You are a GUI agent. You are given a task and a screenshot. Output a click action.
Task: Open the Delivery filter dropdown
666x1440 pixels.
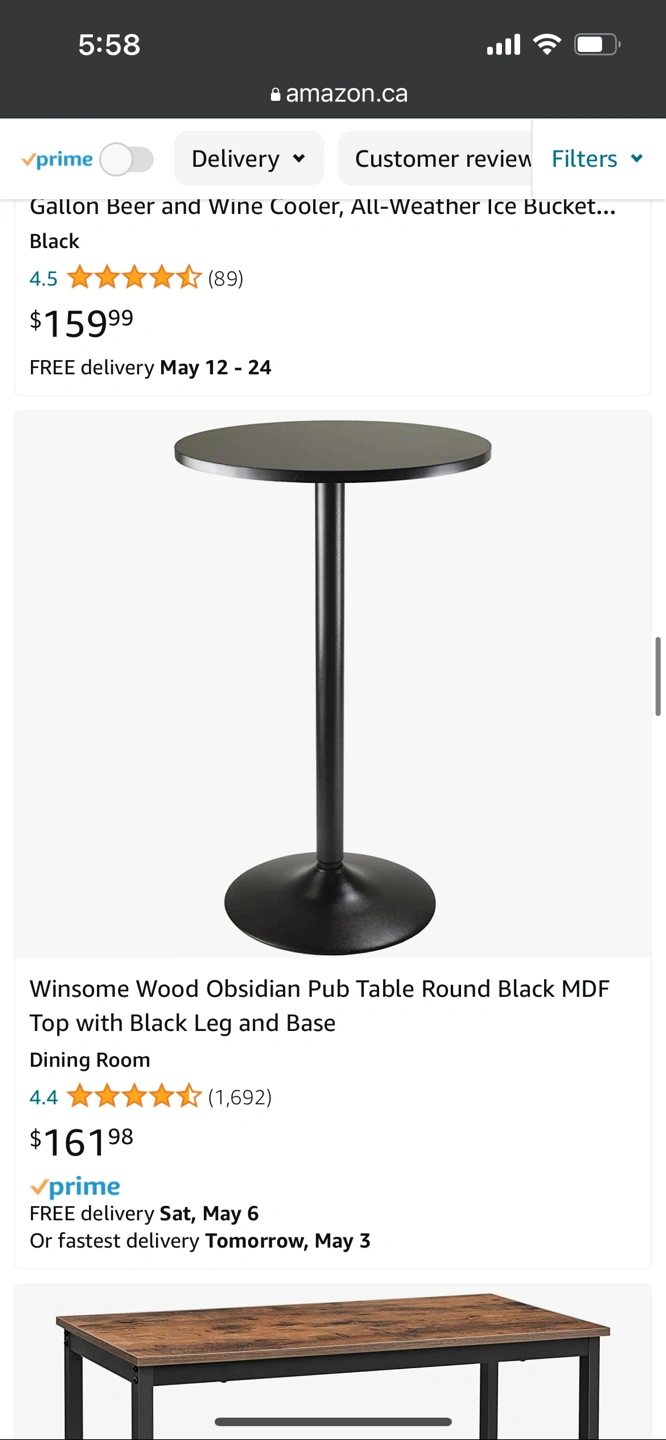click(248, 159)
